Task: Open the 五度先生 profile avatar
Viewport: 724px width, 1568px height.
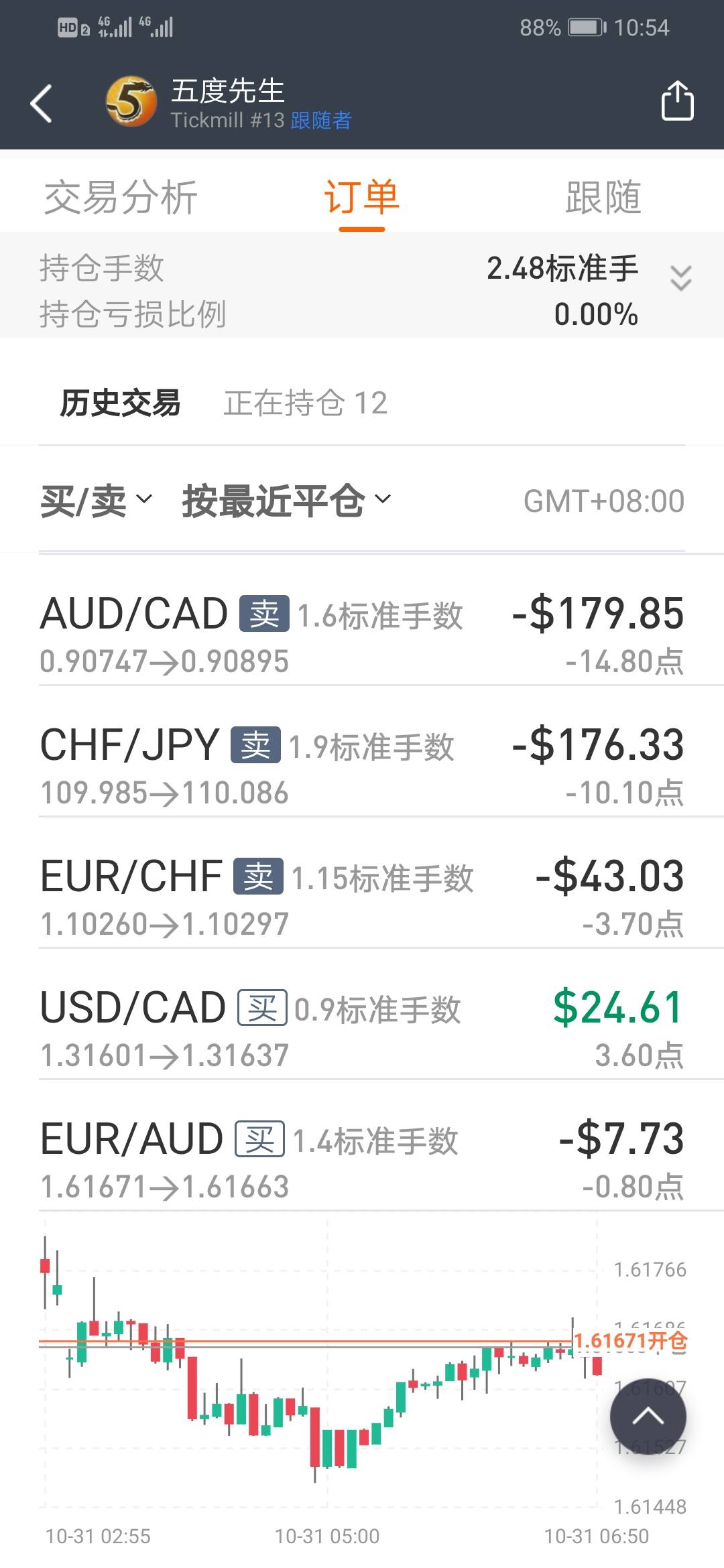Action: 131,101
